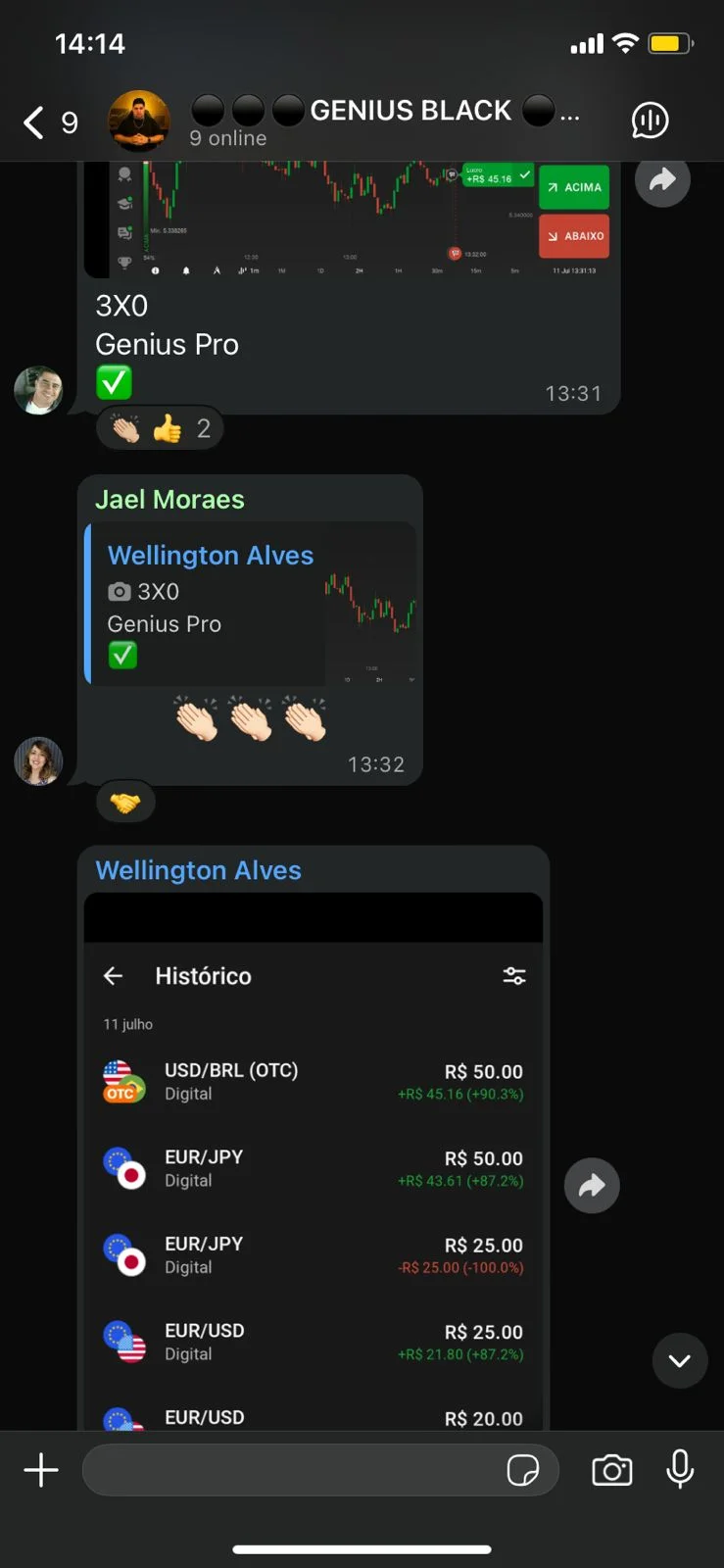Image resolution: width=724 pixels, height=1568 pixels.
Task: Open the sticker picker
Action: [523, 1470]
